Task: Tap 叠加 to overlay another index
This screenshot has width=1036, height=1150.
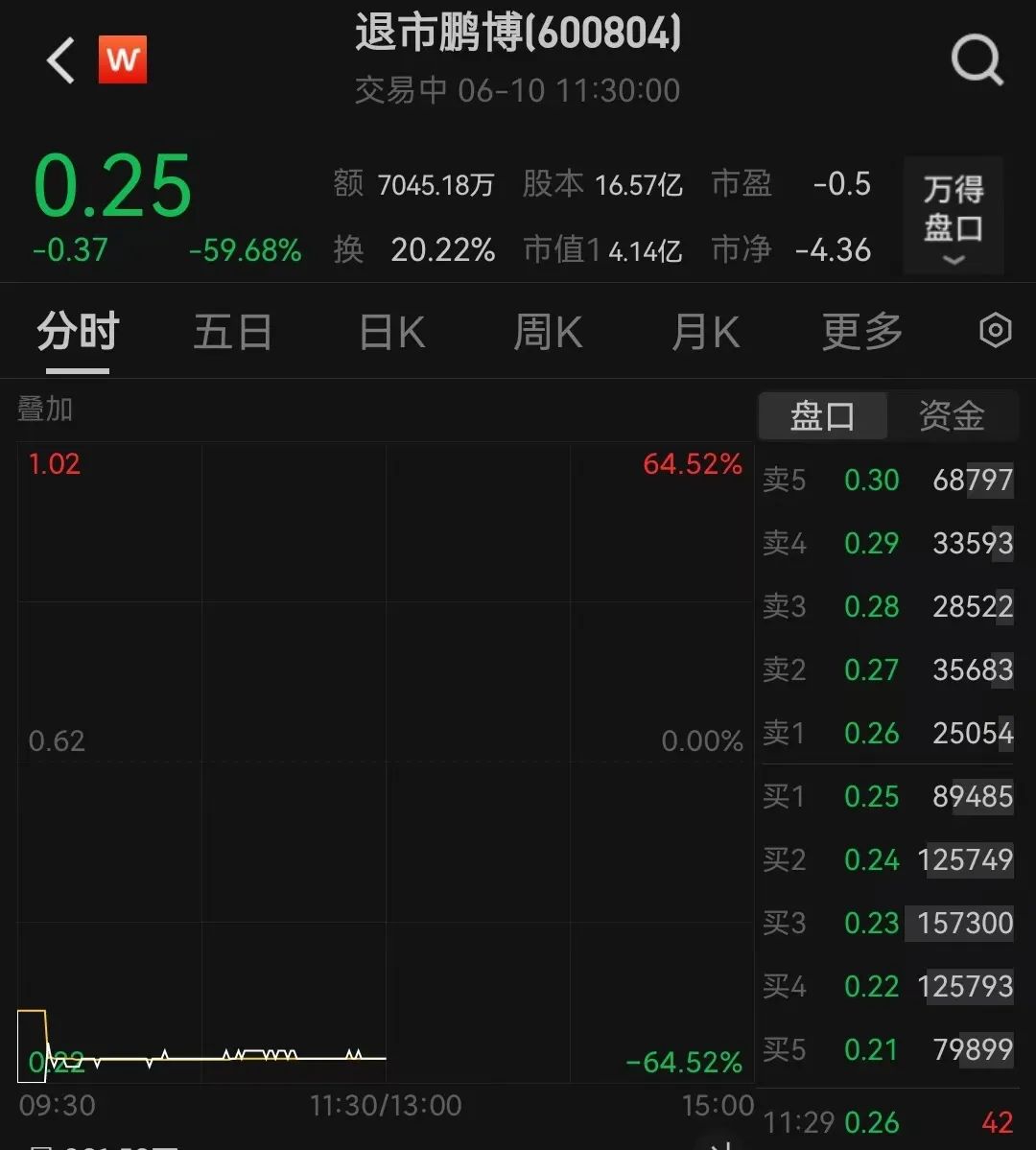Action: coord(45,410)
